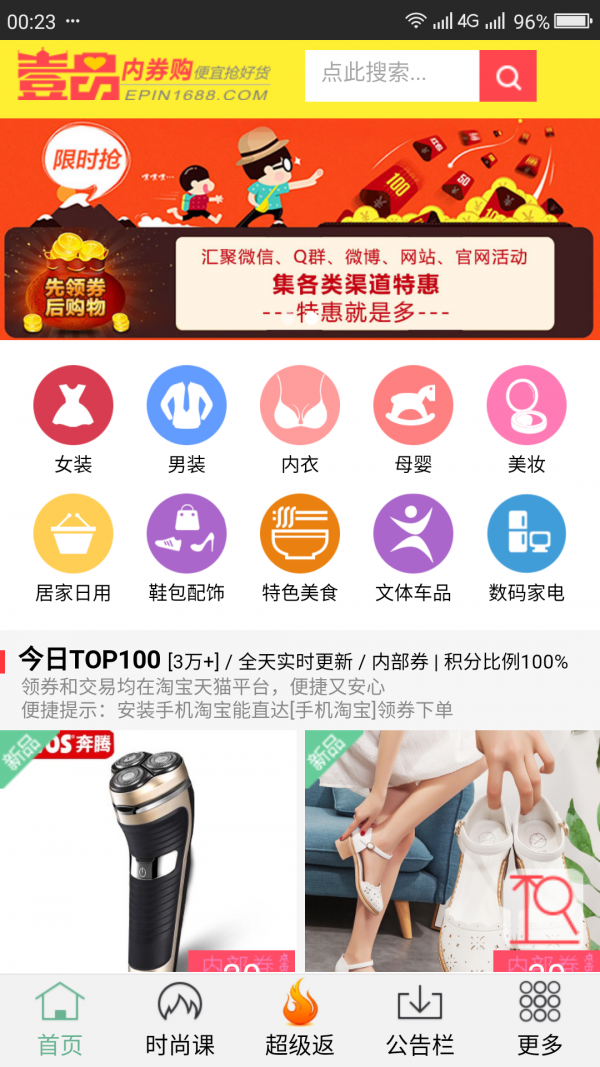
Task: Open the electric shaver product card
Action: tap(148, 850)
